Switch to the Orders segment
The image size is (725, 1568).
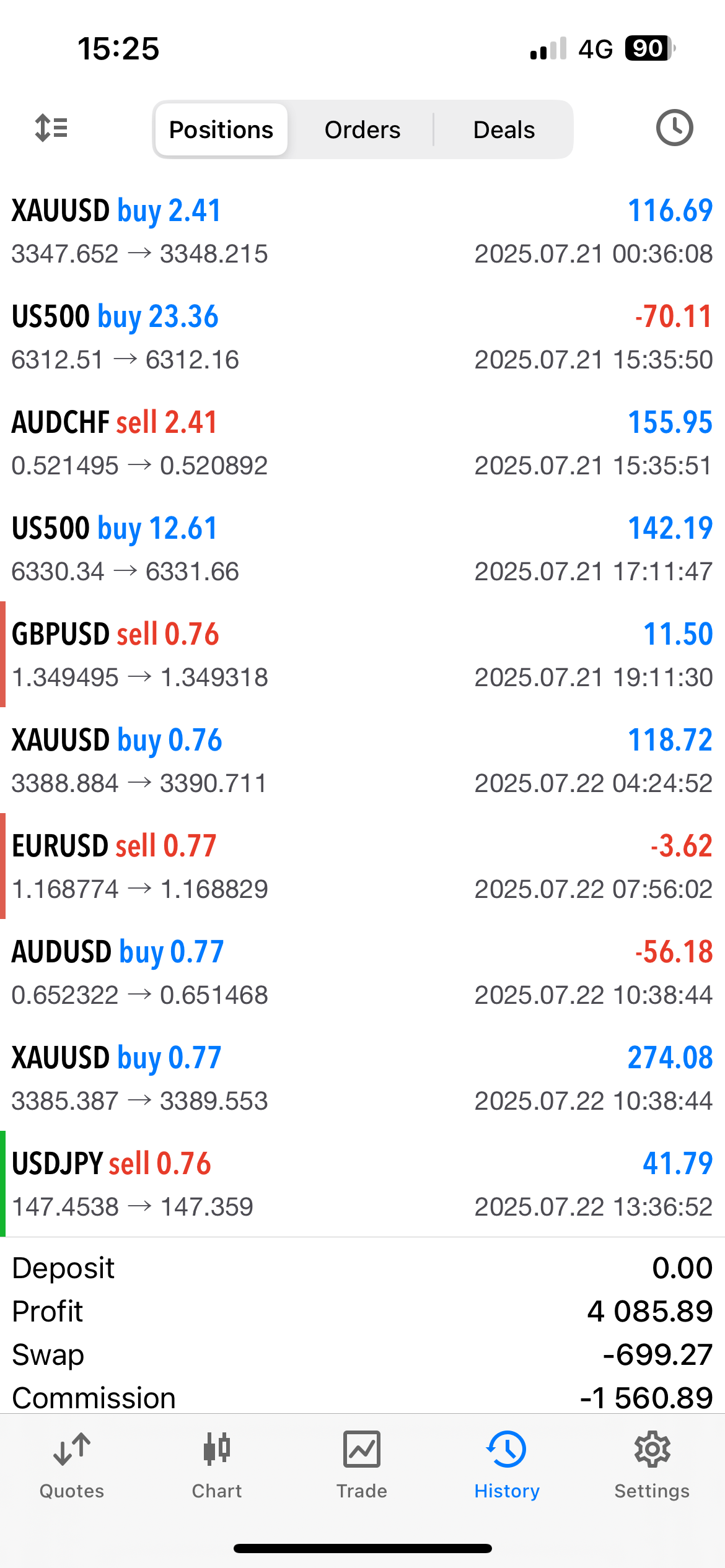362,130
